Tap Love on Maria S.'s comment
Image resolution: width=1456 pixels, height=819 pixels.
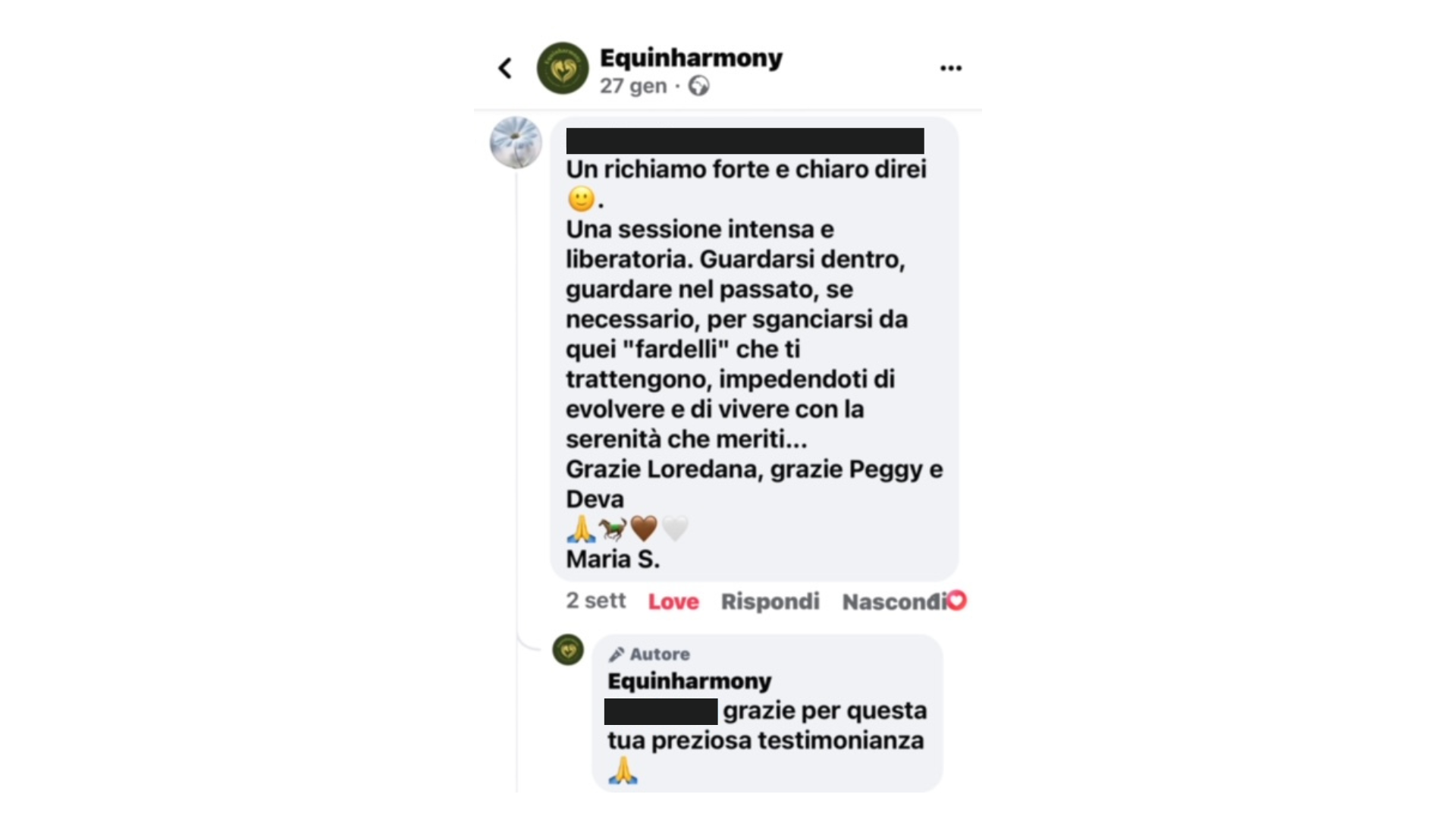point(673,601)
